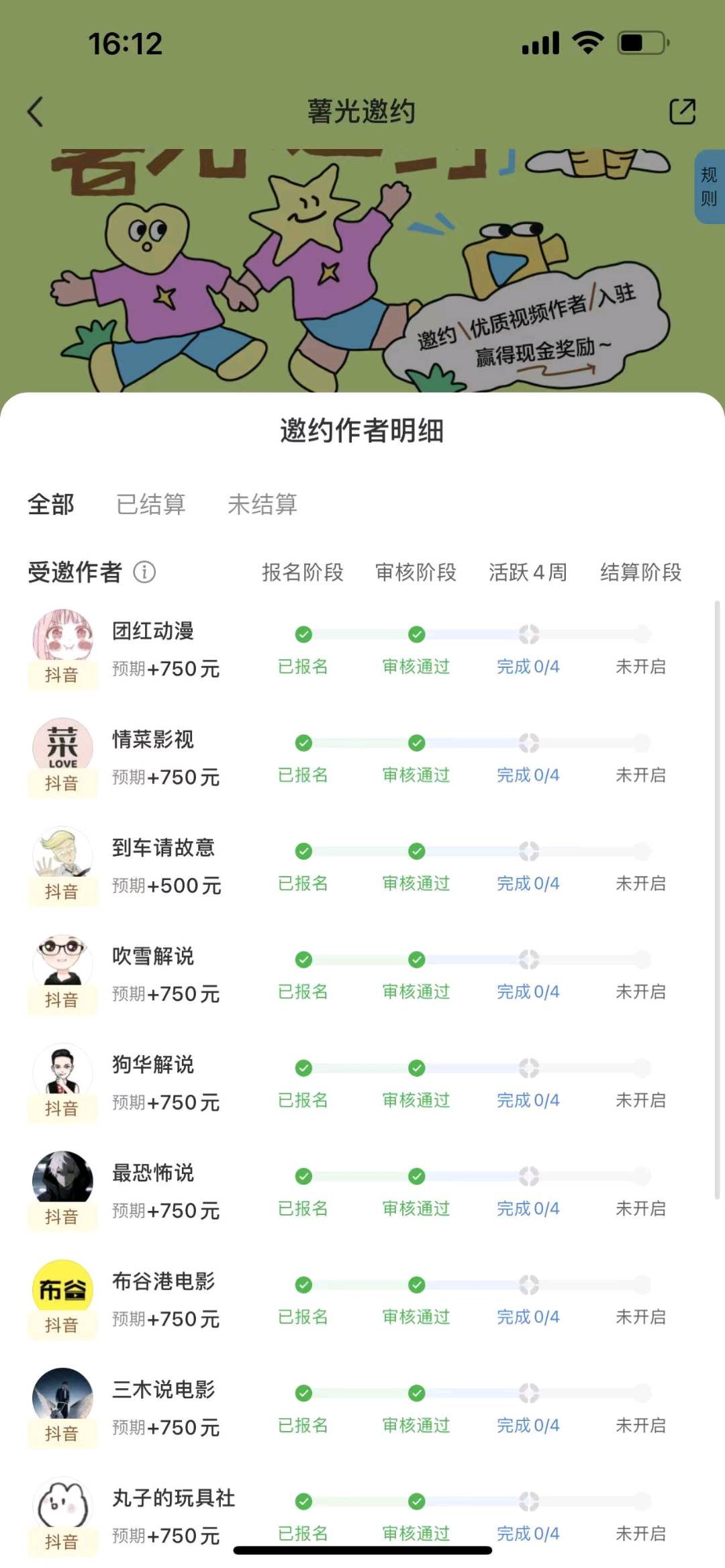The image size is (725, 1568).
Task: Tap the 报名阶段 column header
Action: [303, 573]
